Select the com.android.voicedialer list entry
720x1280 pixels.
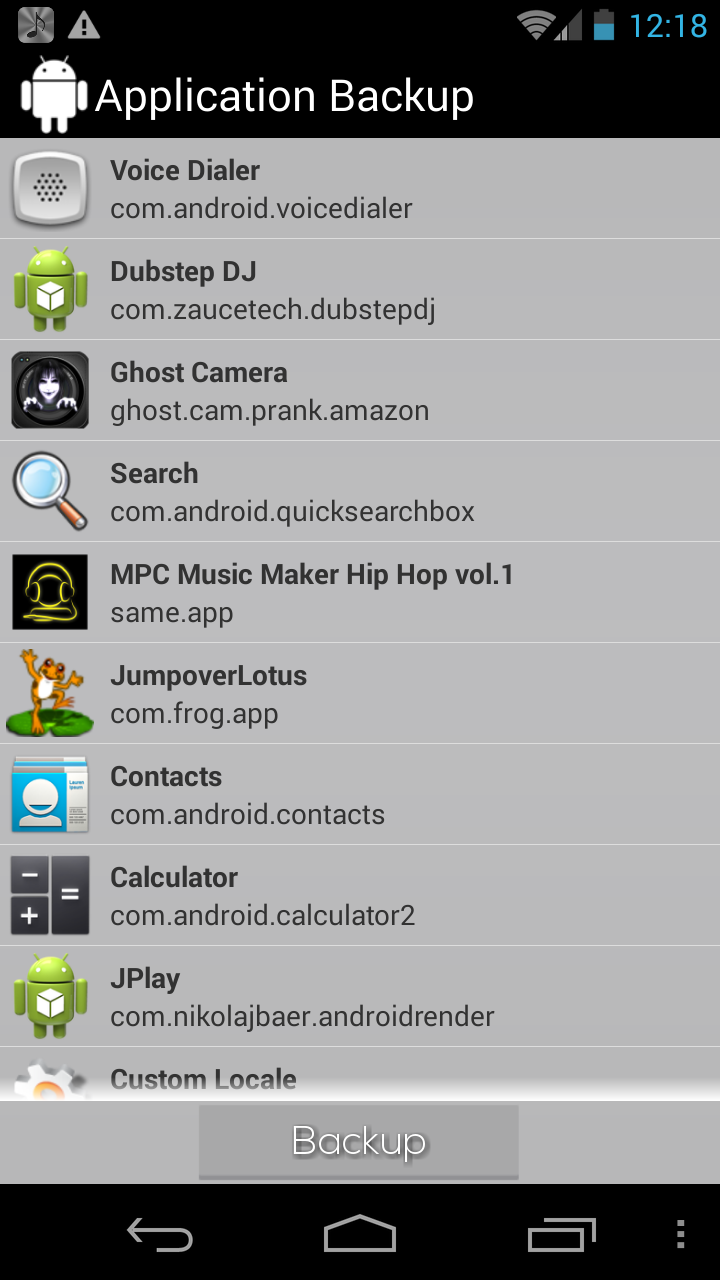[x=360, y=189]
